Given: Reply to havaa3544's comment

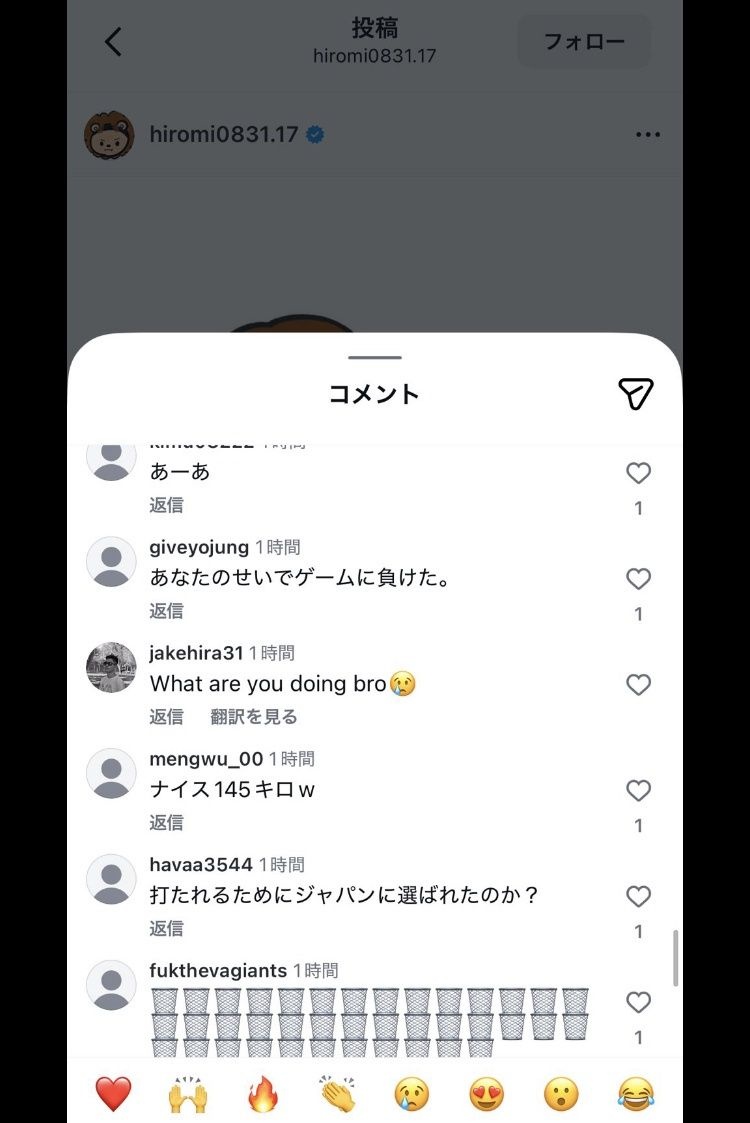Looking at the screenshot, I should tap(166, 929).
